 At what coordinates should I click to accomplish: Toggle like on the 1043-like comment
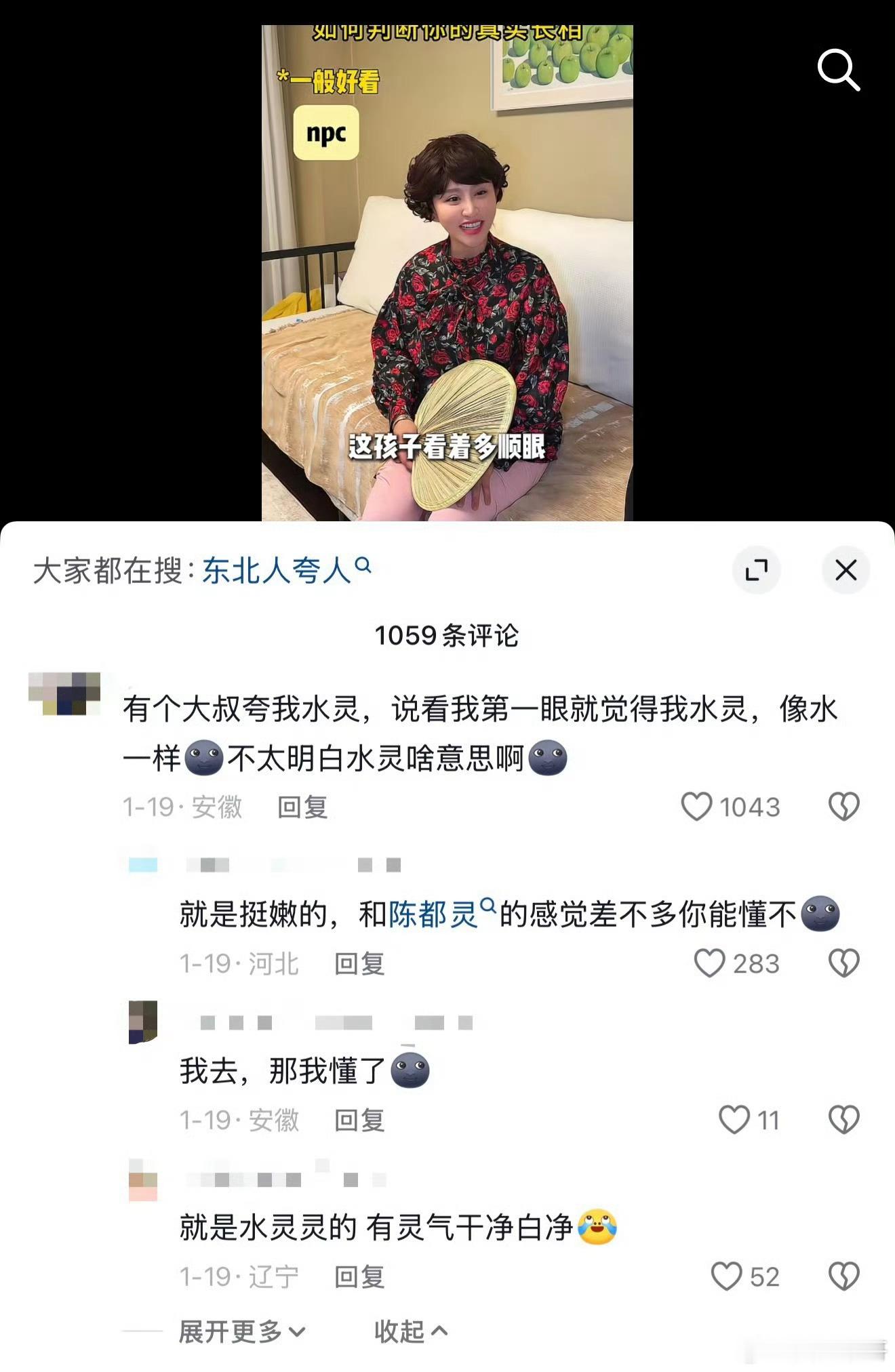point(696,807)
